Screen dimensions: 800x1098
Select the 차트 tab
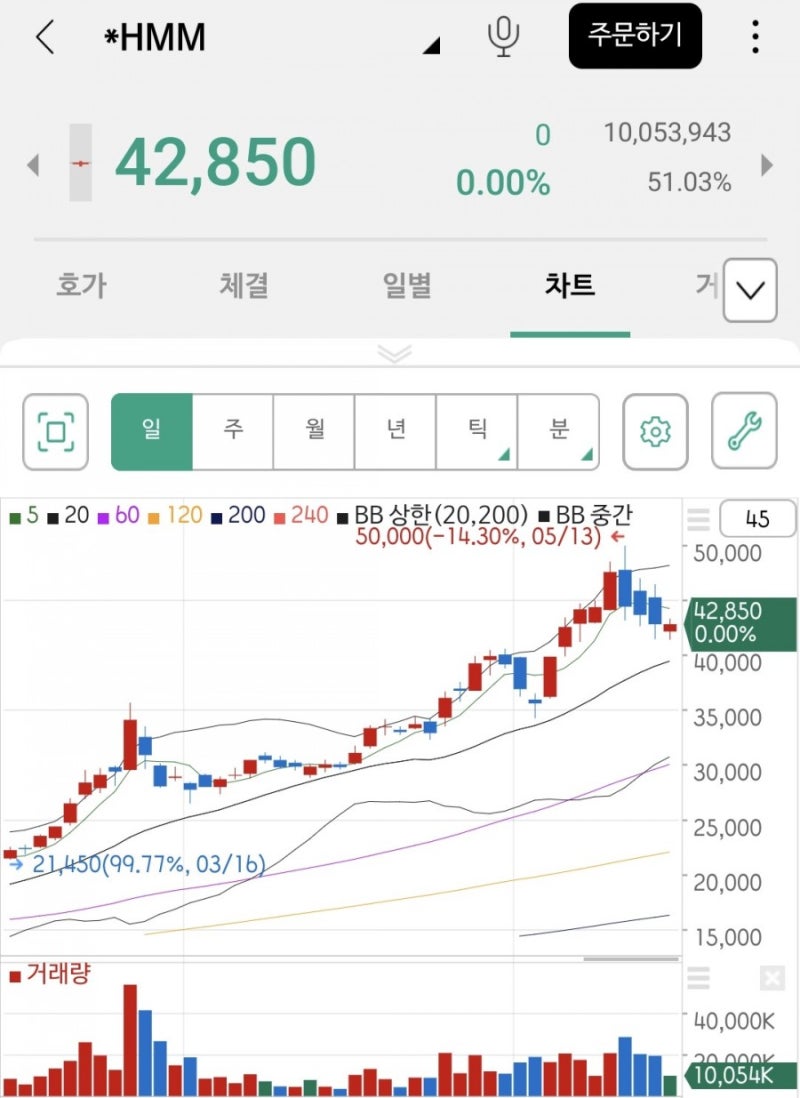(570, 286)
